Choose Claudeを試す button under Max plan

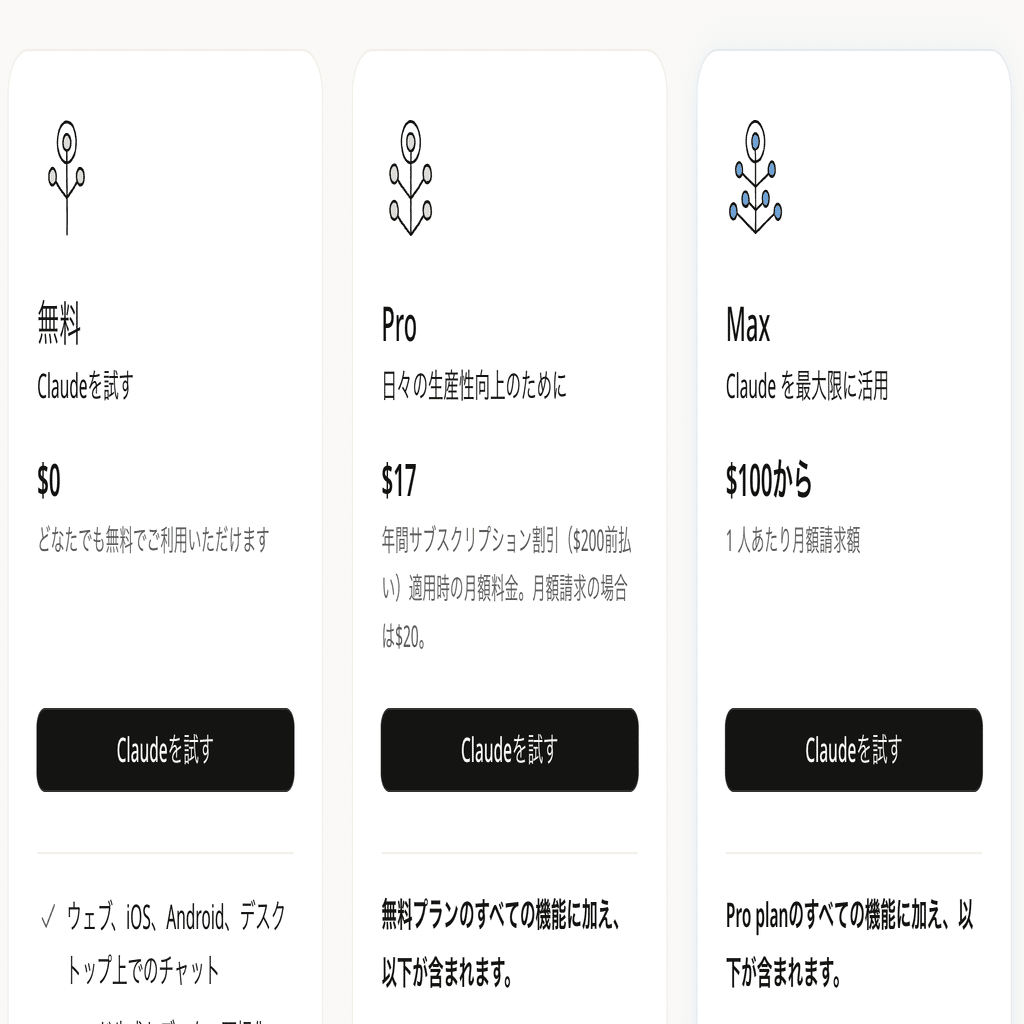click(853, 750)
